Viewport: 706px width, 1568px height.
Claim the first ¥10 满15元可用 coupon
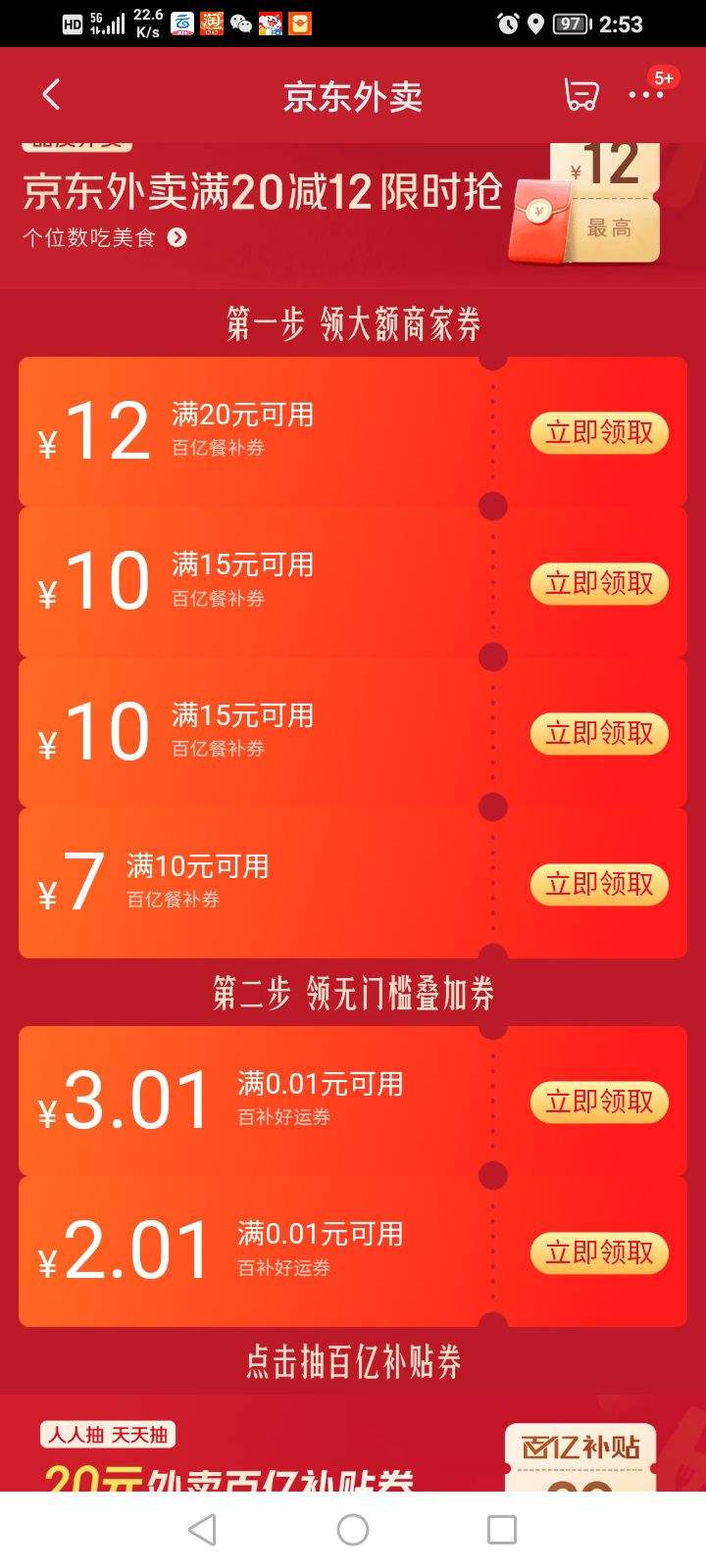pyautogui.click(x=599, y=582)
